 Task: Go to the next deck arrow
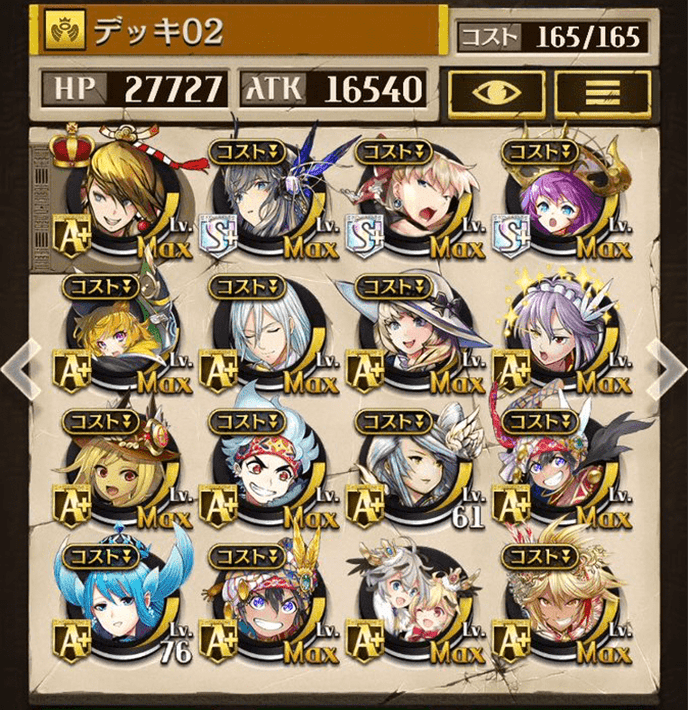[x=666, y=368]
